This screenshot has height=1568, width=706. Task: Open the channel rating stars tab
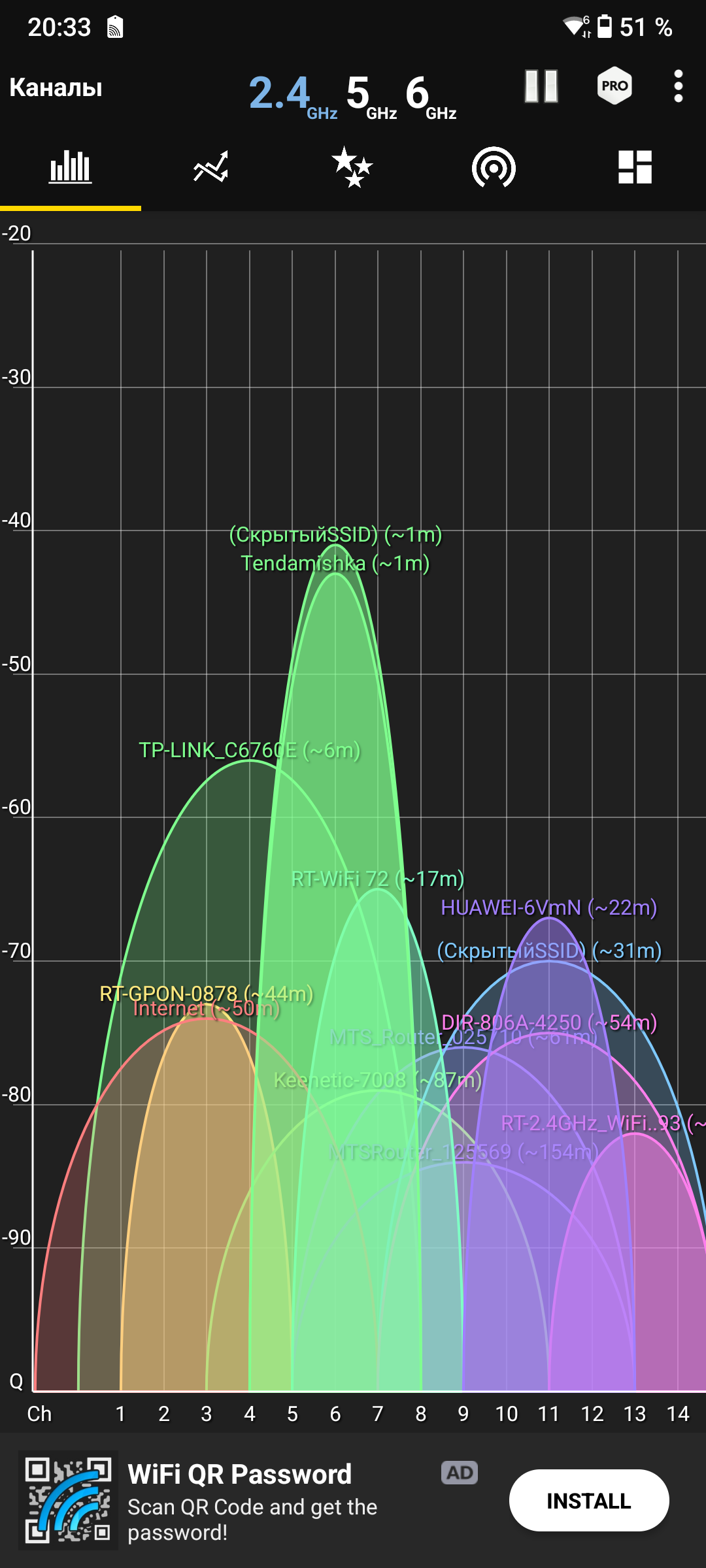coord(352,168)
